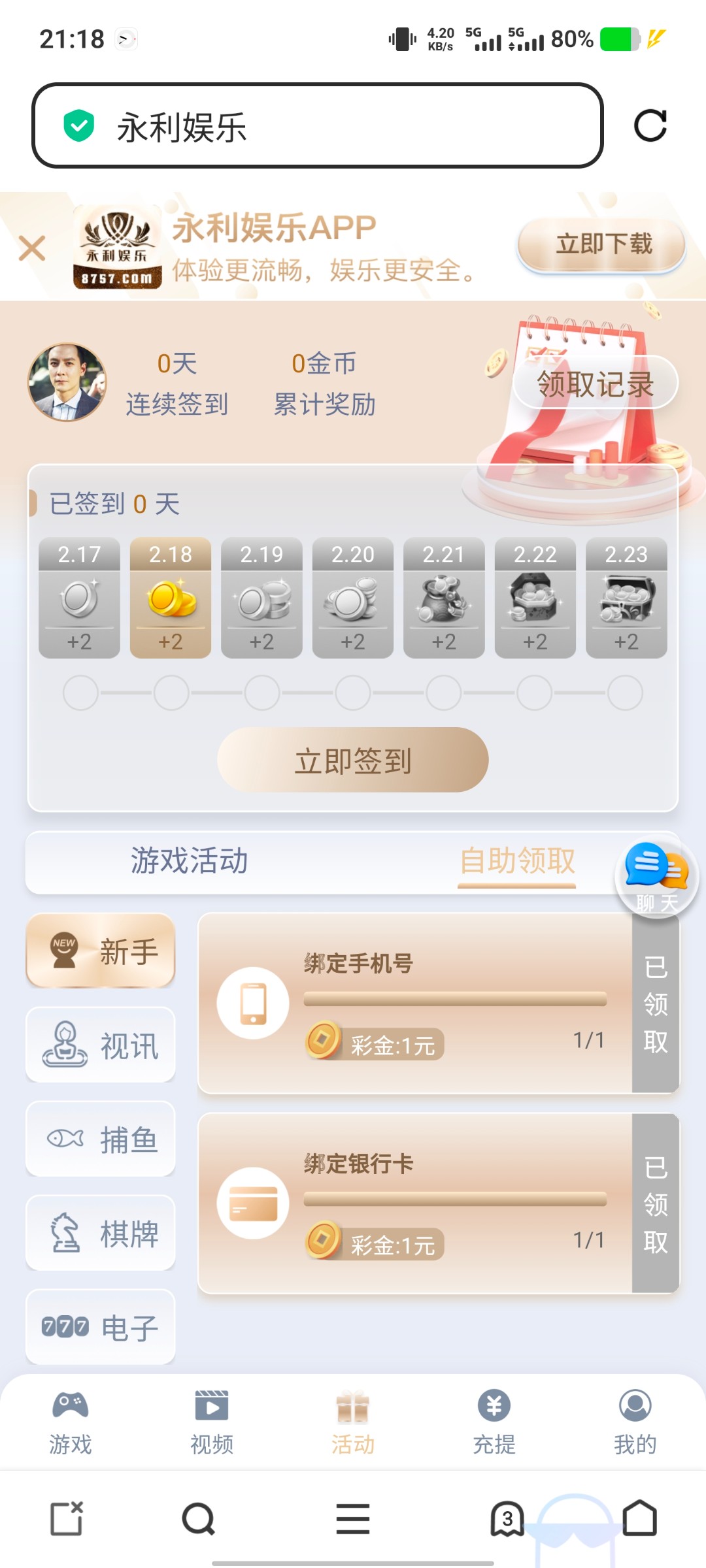
Task: Open the 绑定银行卡 reward card
Action: point(415,1203)
